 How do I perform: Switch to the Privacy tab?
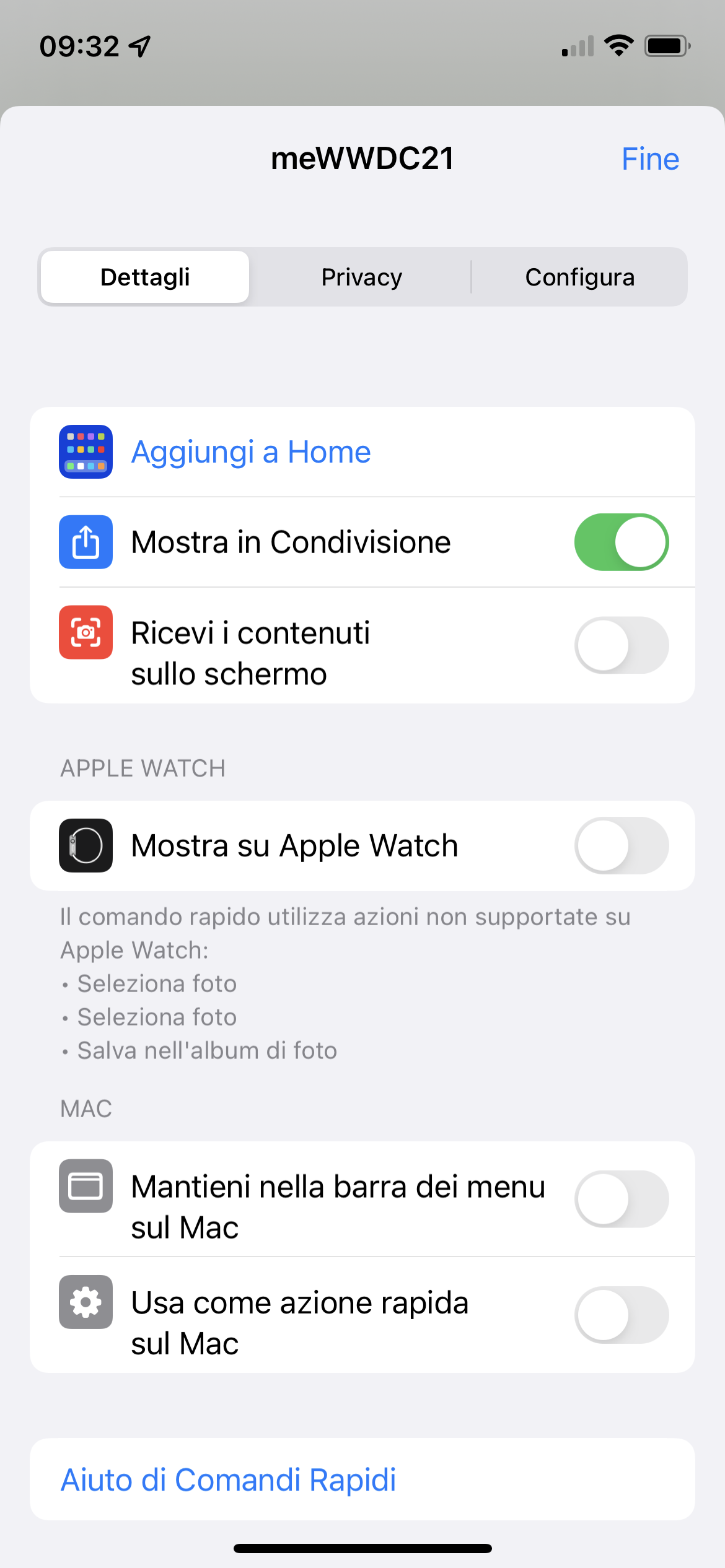(x=361, y=277)
